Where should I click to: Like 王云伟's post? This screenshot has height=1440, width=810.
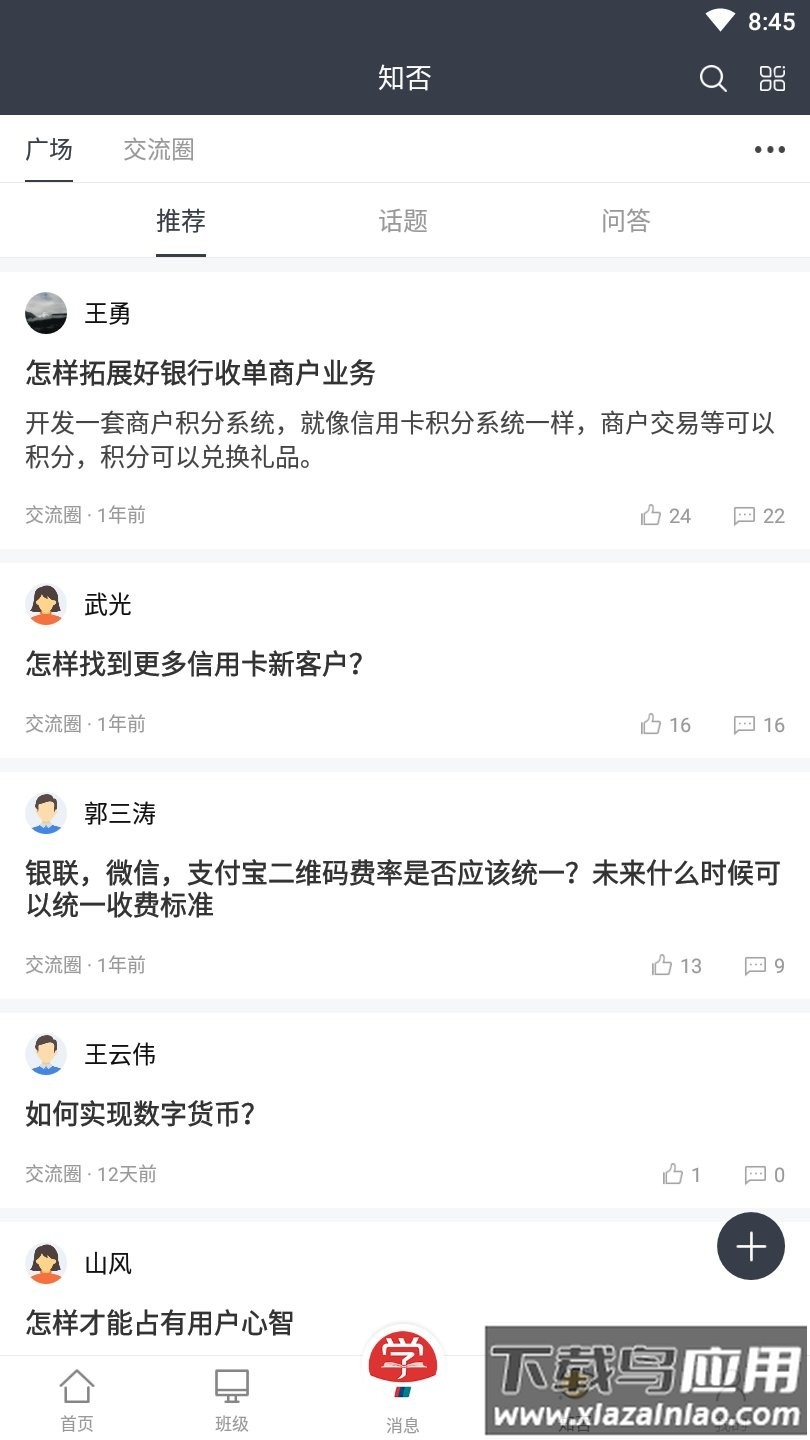(682, 1174)
